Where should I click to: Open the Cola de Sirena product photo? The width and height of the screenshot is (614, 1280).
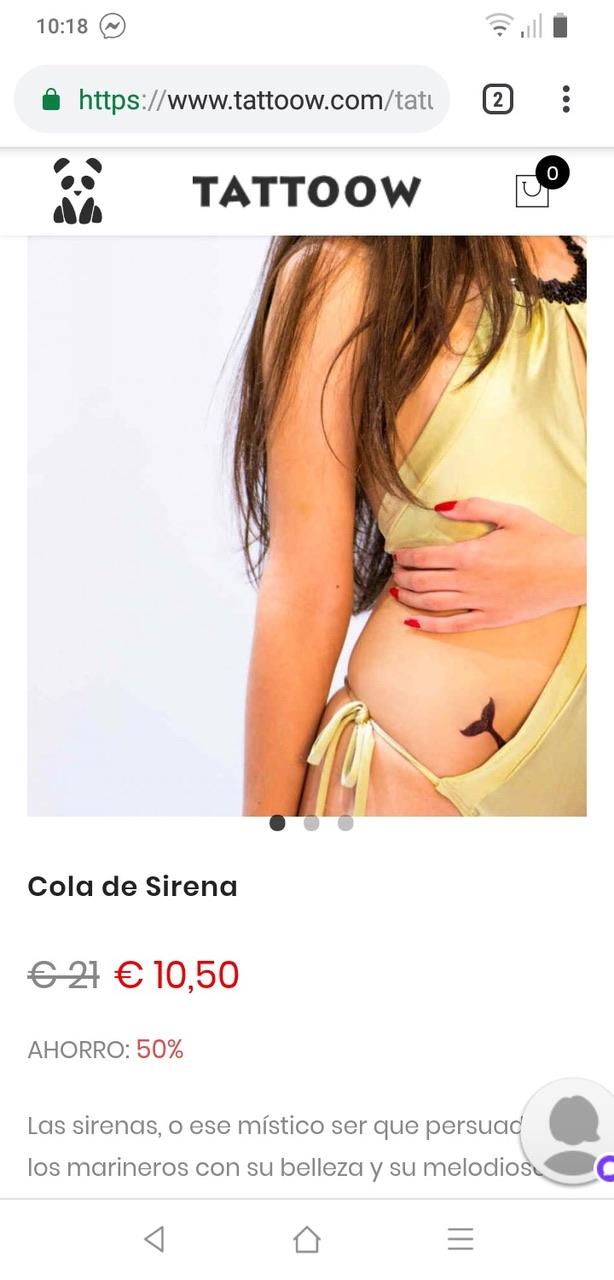(x=306, y=525)
